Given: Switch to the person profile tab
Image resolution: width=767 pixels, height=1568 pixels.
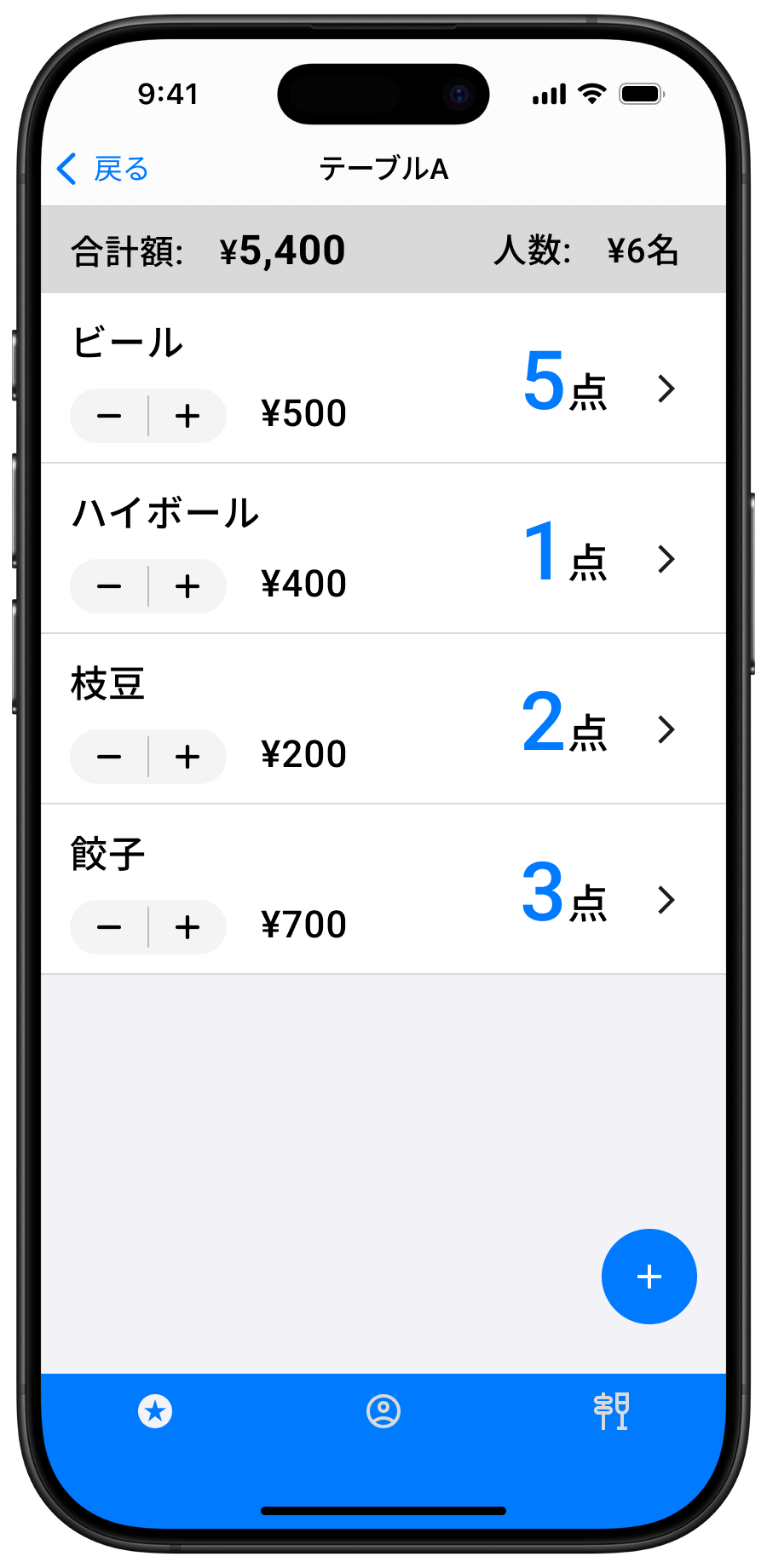Looking at the screenshot, I should pyautogui.click(x=383, y=1411).
